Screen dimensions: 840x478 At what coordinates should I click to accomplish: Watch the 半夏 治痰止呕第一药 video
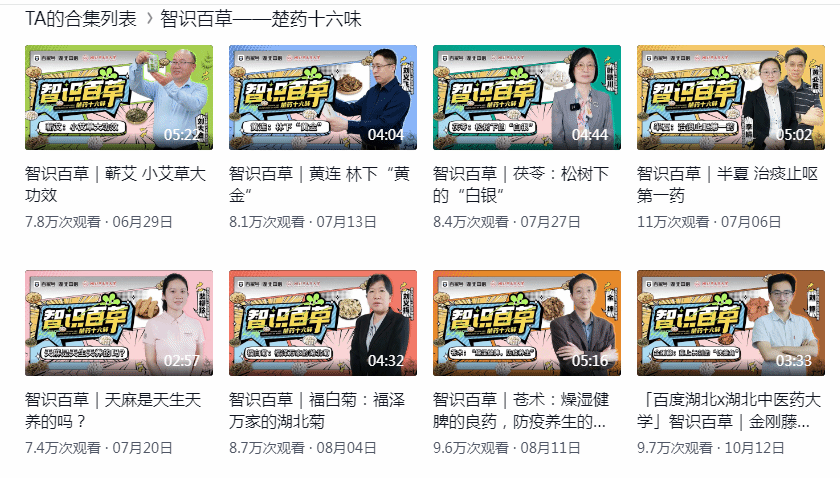(730, 98)
